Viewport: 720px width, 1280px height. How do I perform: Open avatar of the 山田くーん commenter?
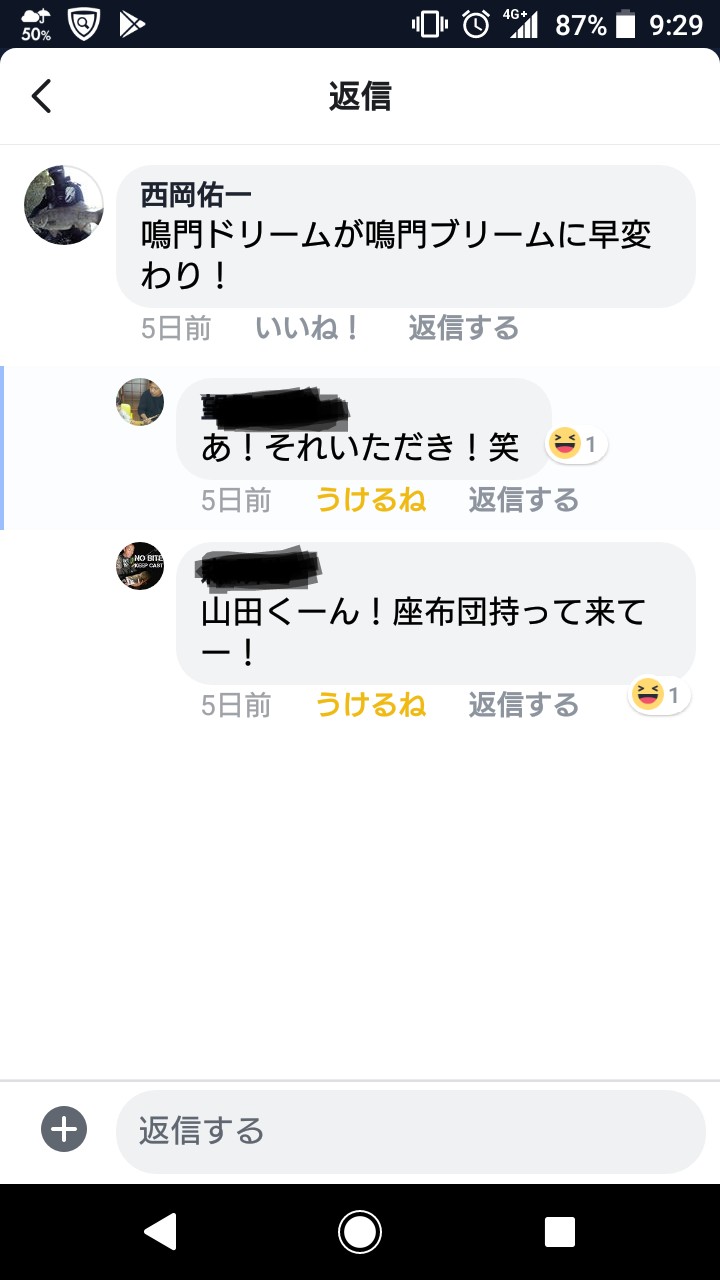point(140,566)
